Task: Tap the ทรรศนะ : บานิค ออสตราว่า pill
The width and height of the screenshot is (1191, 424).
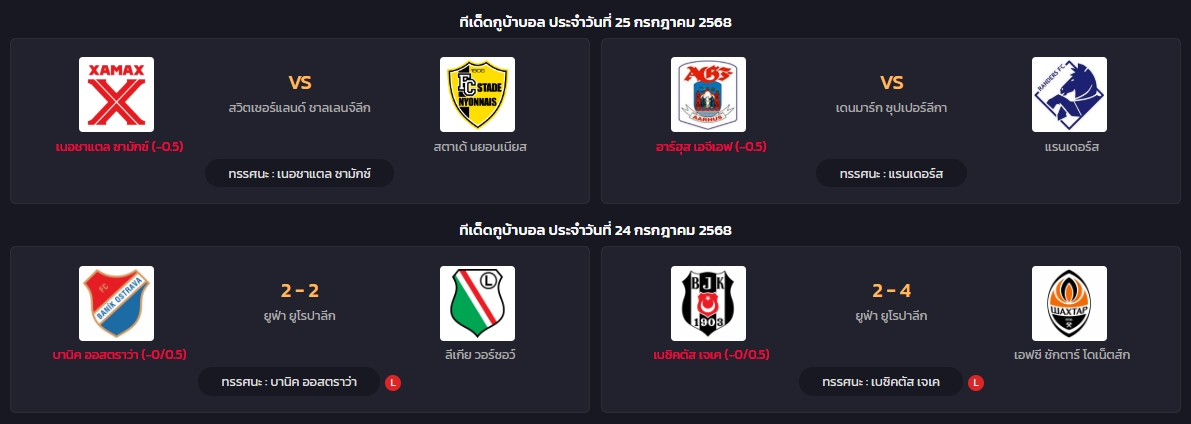Action: [289, 382]
